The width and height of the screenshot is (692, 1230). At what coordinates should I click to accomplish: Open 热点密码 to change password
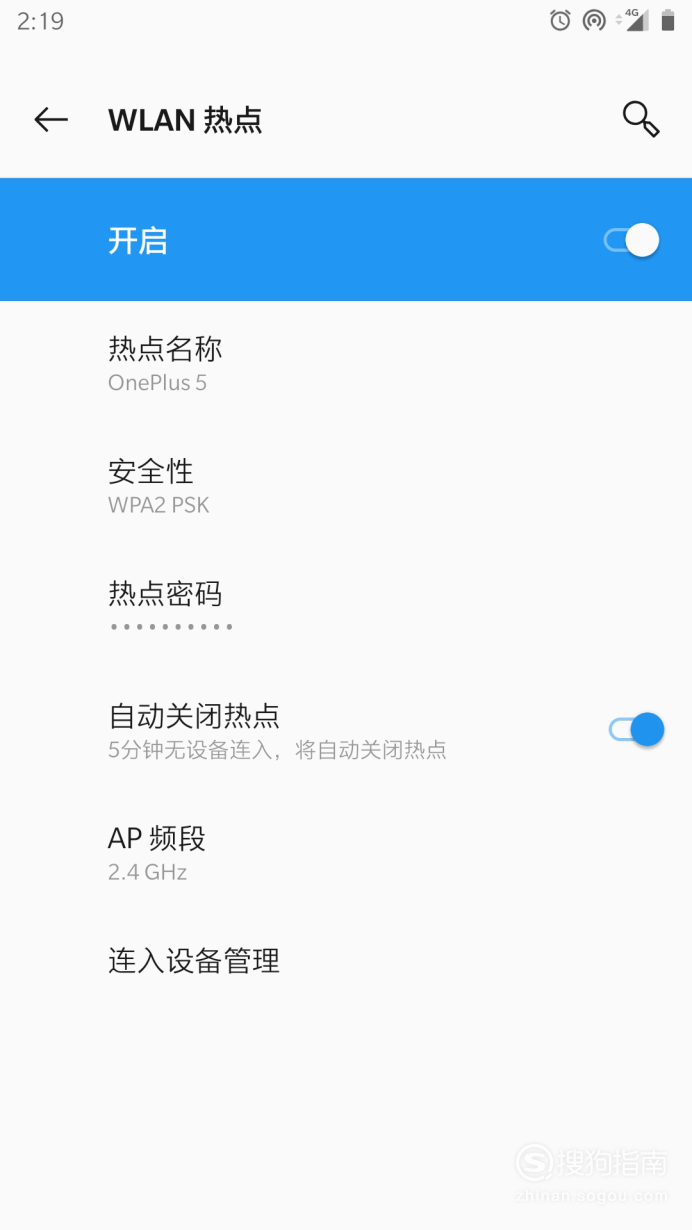[x=346, y=608]
